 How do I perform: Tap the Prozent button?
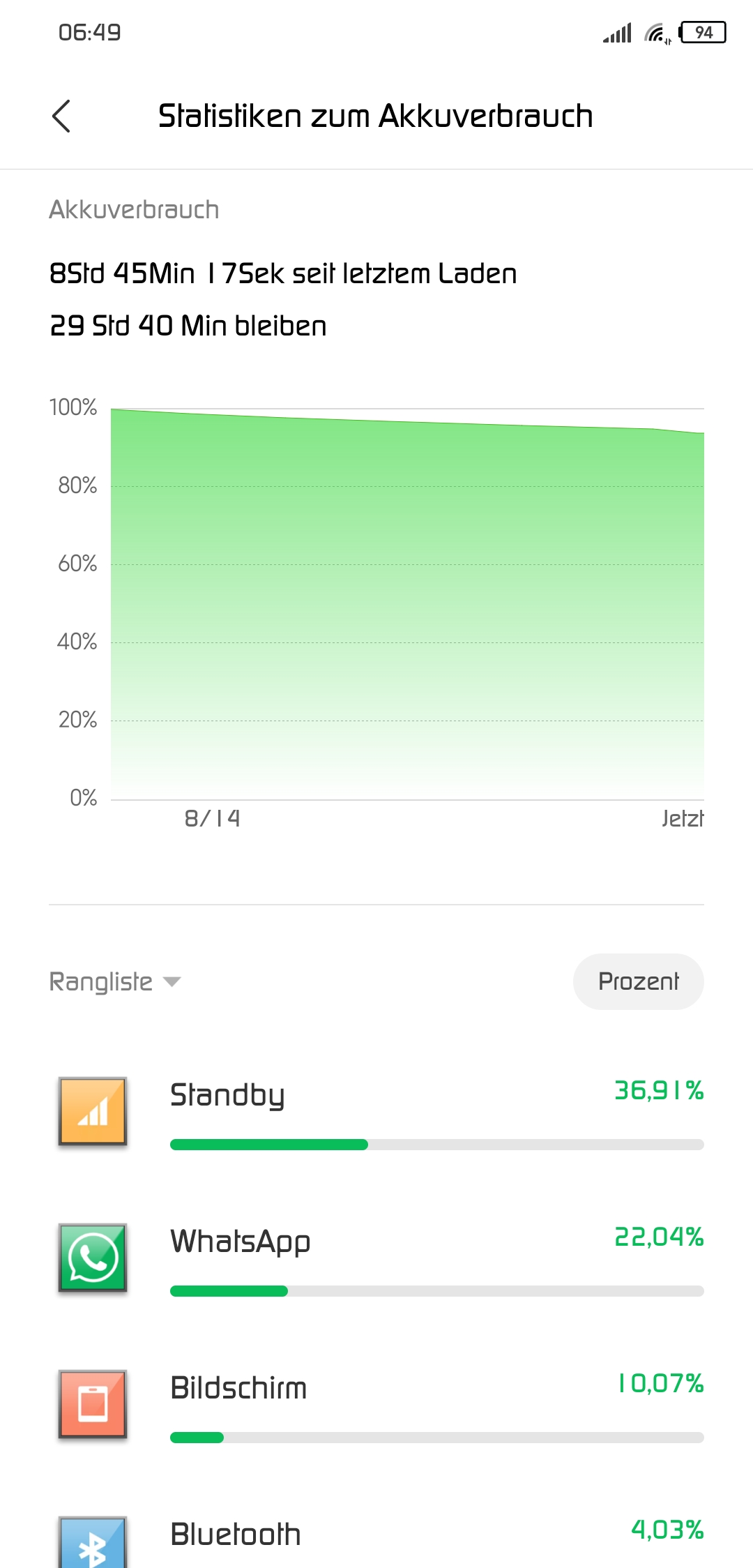(638, 981)
